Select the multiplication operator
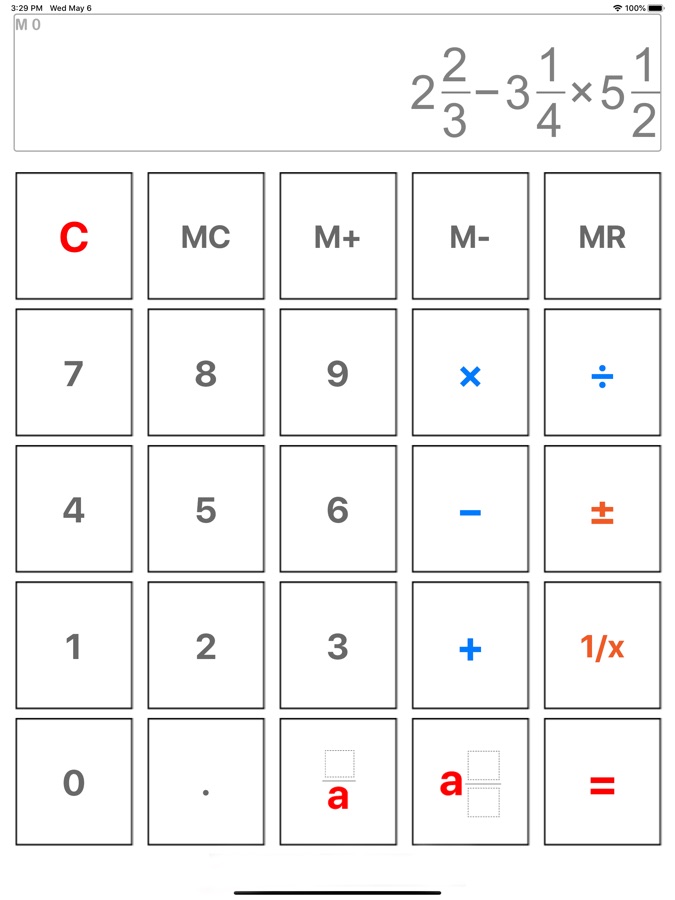The height and width of the screenshot is (900, 675). pyautogui.click(x=470, y=373)
